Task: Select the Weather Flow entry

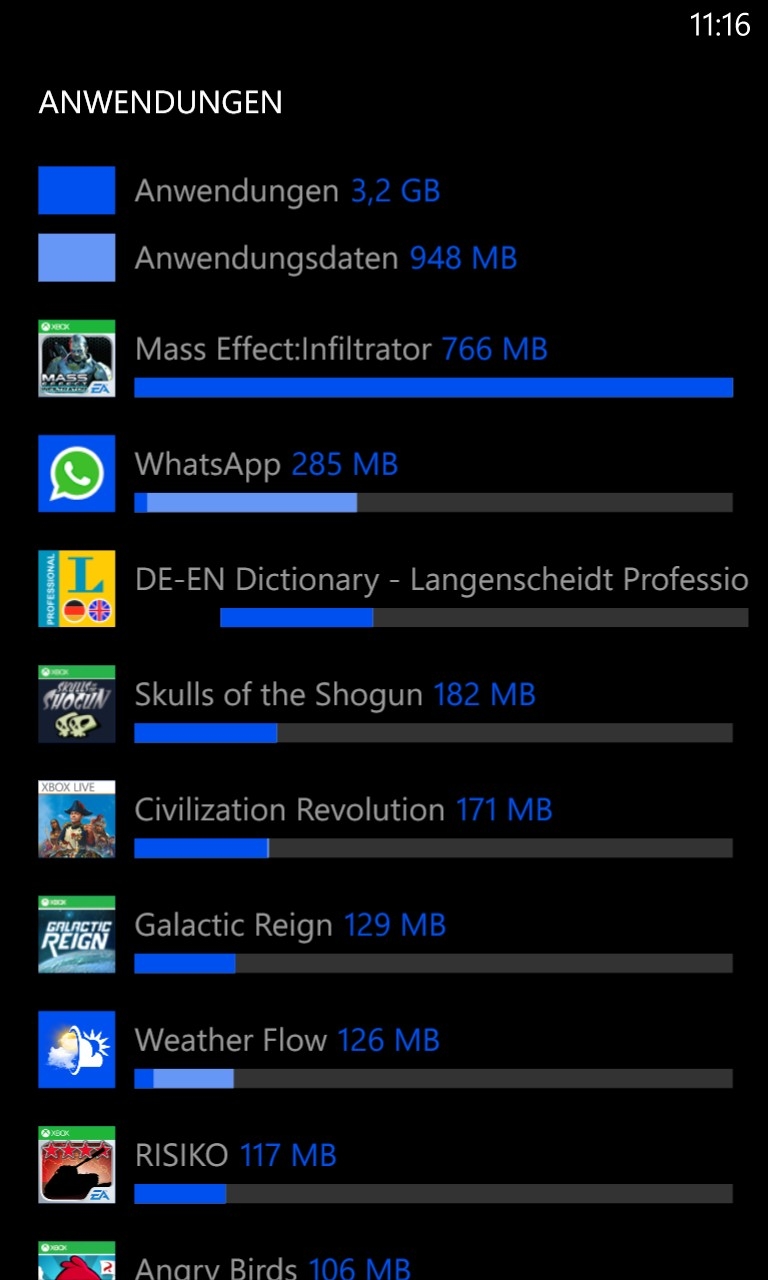Action: (x=386, y=1050)
